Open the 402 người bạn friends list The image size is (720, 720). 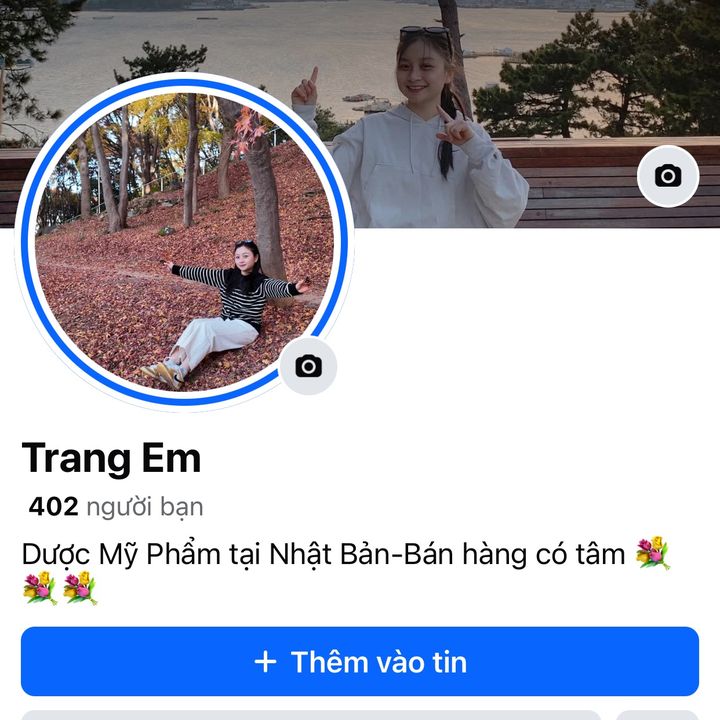116,507
